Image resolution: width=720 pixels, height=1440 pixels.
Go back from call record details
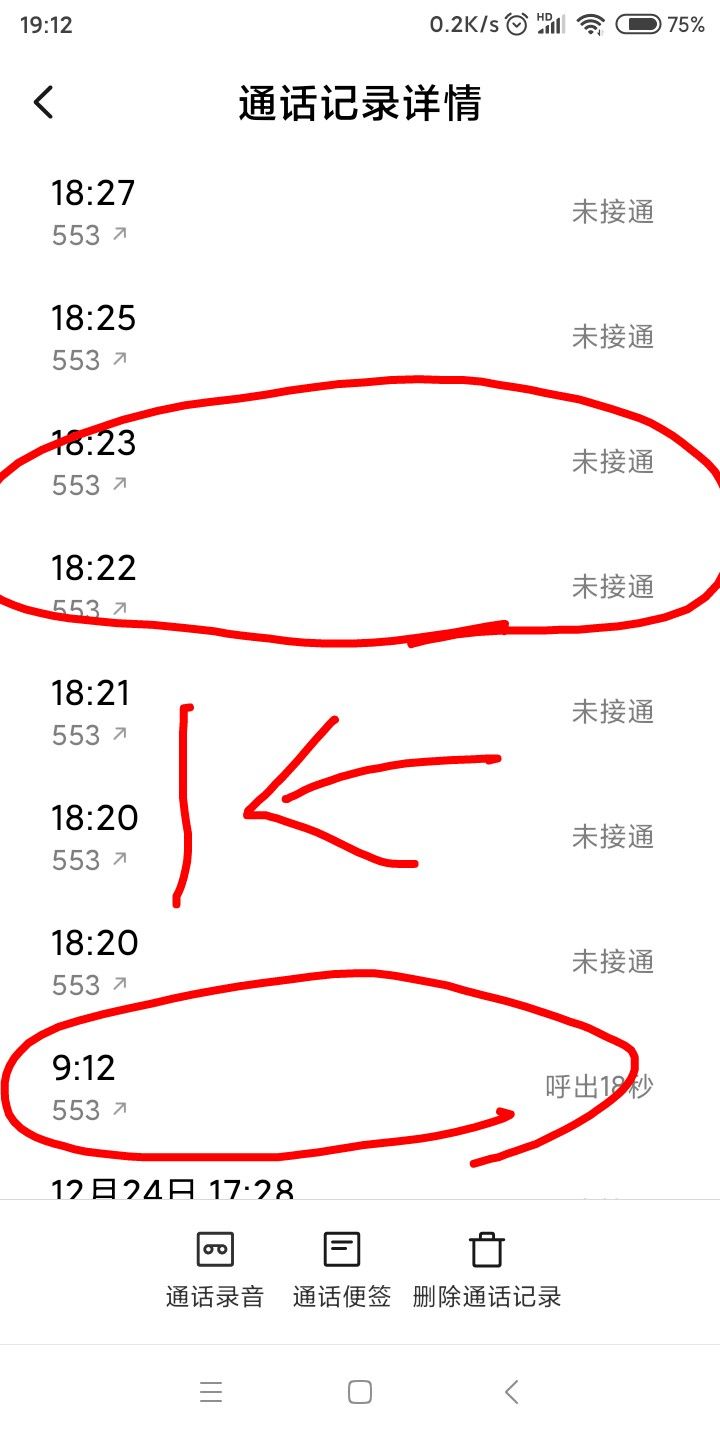click(43, 102)
